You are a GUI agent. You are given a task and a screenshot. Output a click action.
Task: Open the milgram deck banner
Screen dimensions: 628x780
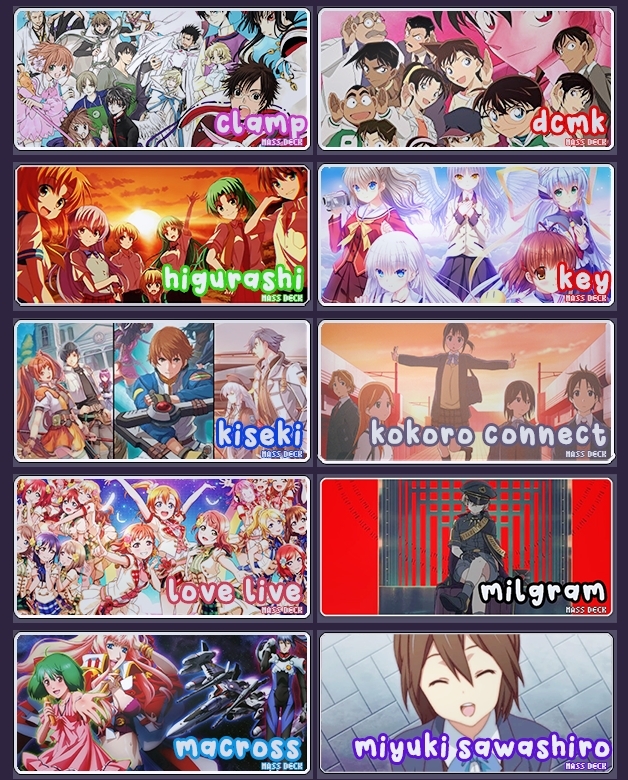tap(466, 547)
